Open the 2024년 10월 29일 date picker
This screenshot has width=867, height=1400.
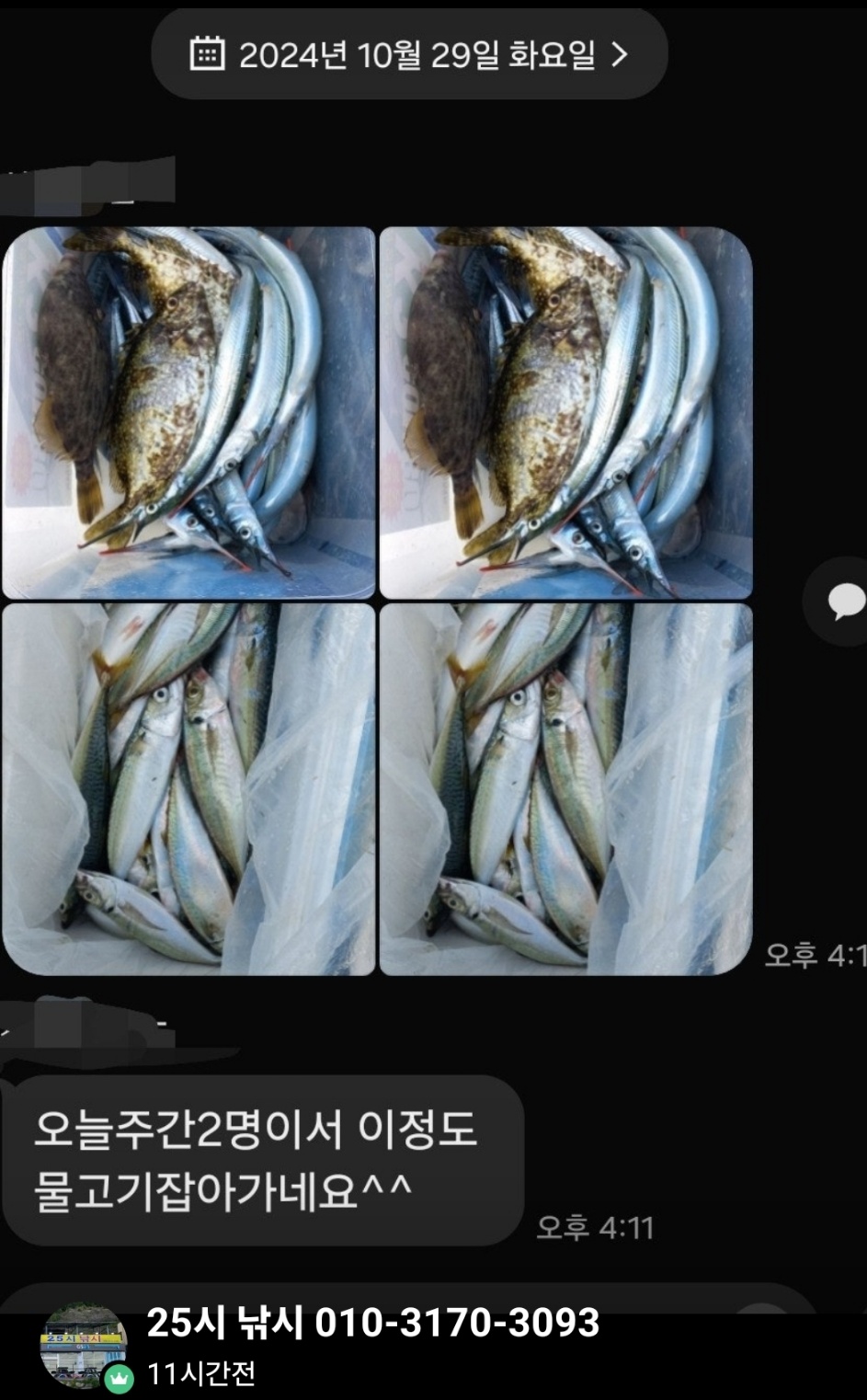click(x=409, y=55)
